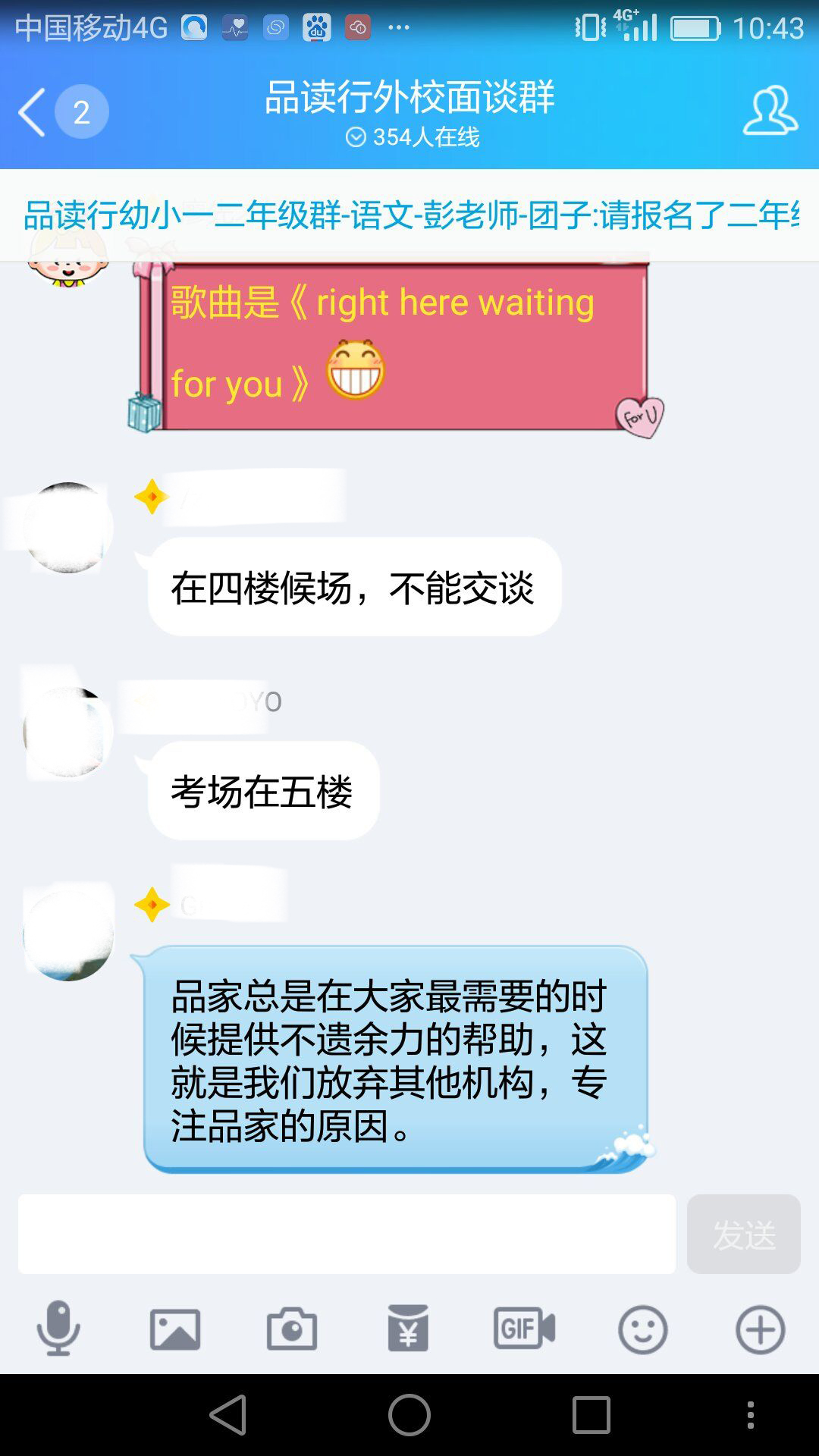Open more options with the plus icon
819x1456 pixels.
pos(760,1329)
